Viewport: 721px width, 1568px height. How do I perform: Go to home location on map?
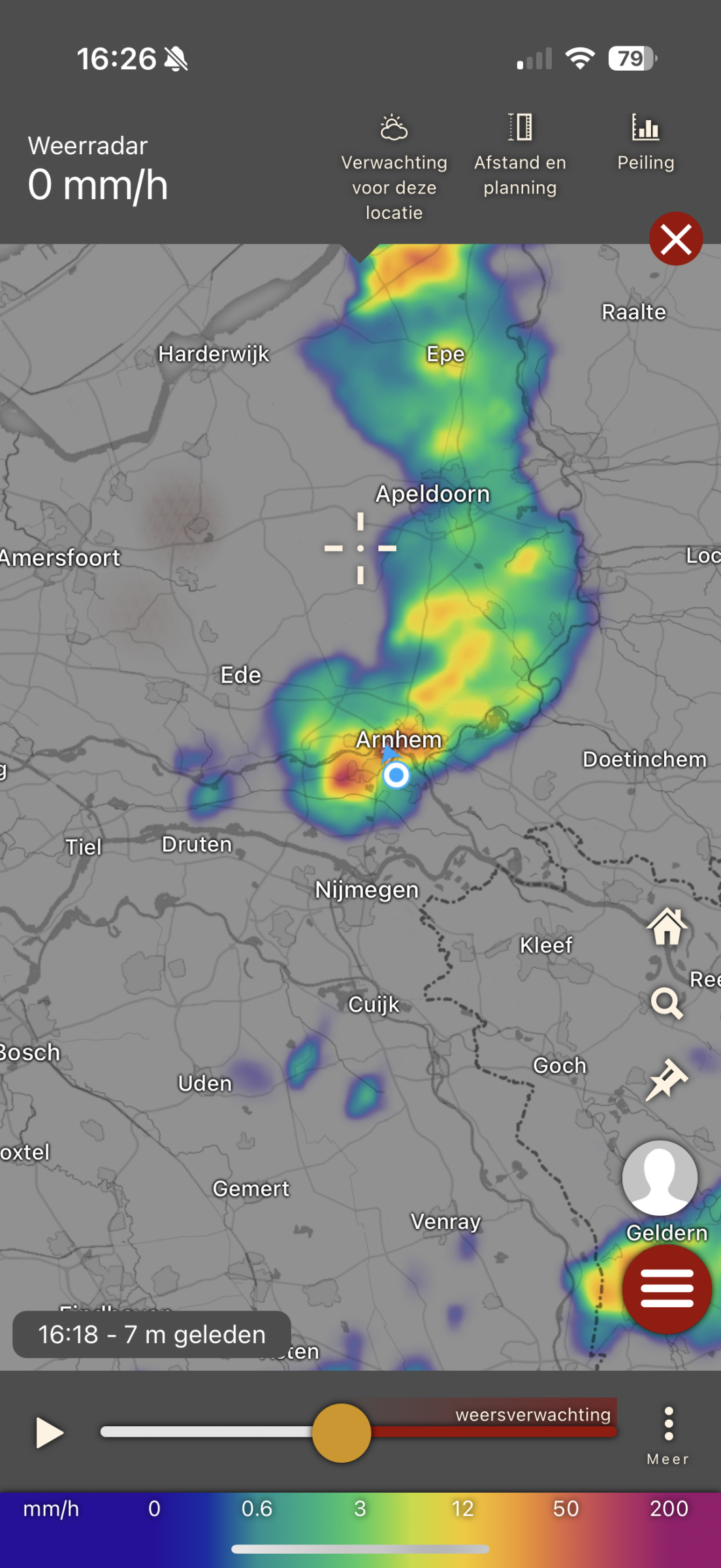[666, 926]
